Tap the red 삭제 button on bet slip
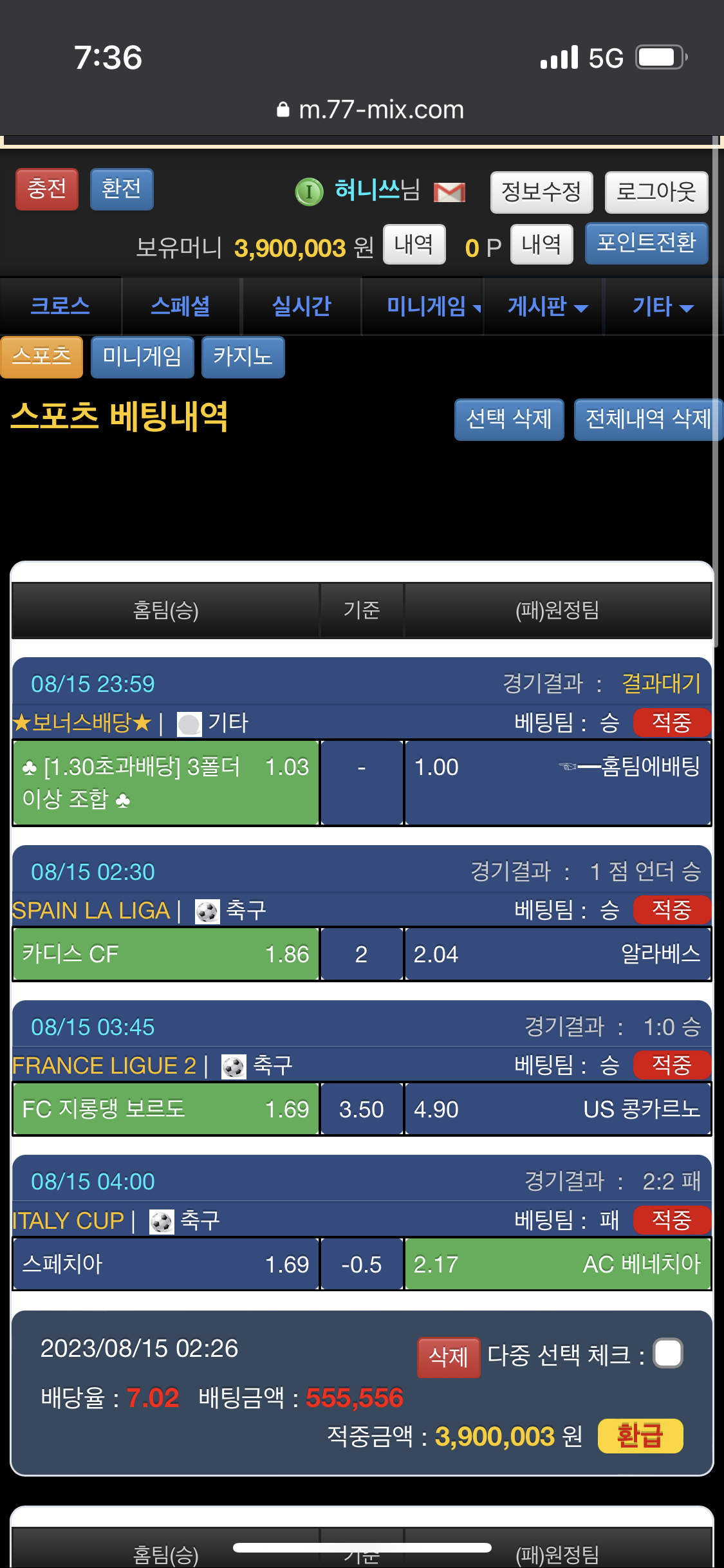Screen dimensions: 724x1568 coord(449,1357)
